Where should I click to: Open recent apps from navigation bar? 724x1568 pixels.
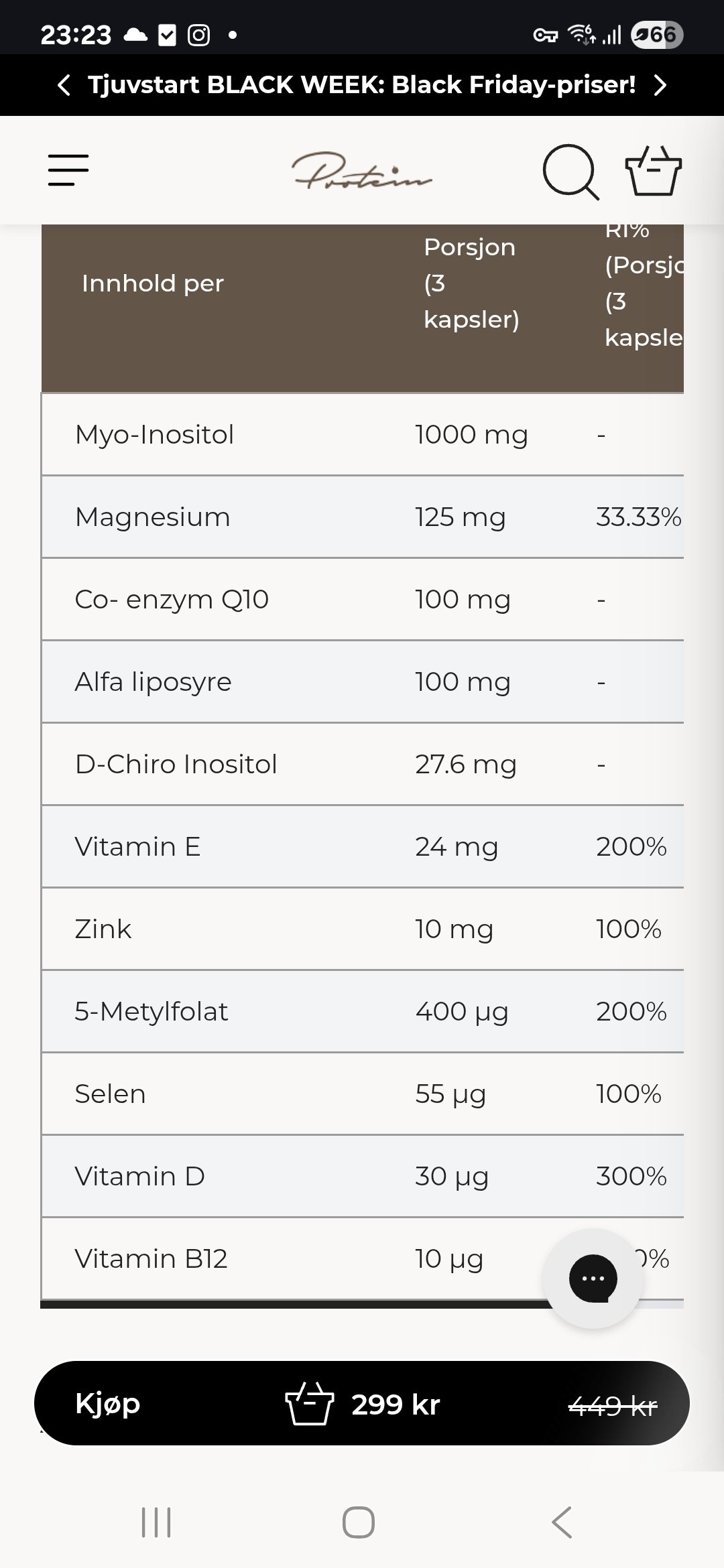tap(156, 1522)
